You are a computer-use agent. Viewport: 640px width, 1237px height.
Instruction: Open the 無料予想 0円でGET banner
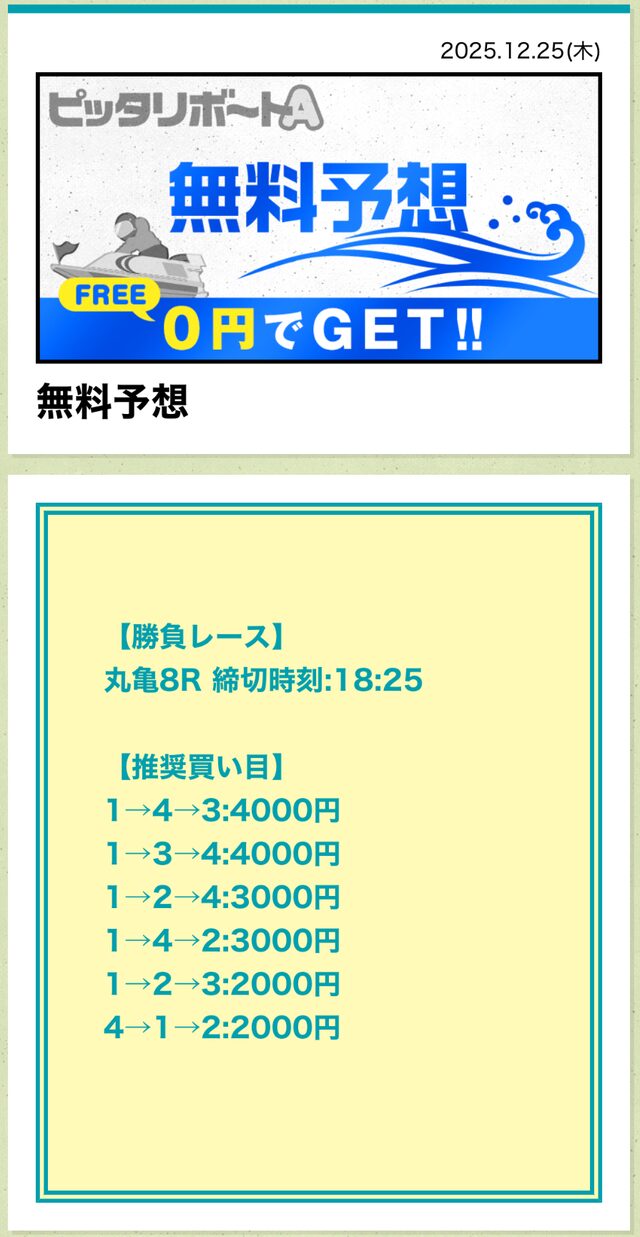[318, 217]
